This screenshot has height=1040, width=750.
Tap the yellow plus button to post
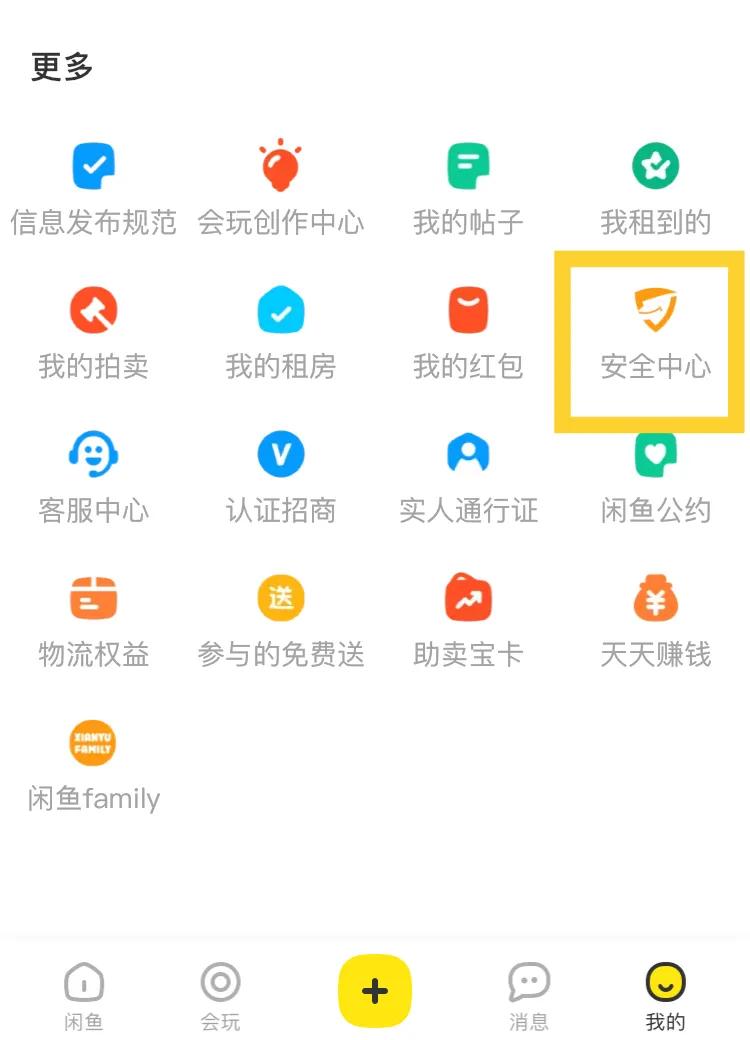(374, 990)
